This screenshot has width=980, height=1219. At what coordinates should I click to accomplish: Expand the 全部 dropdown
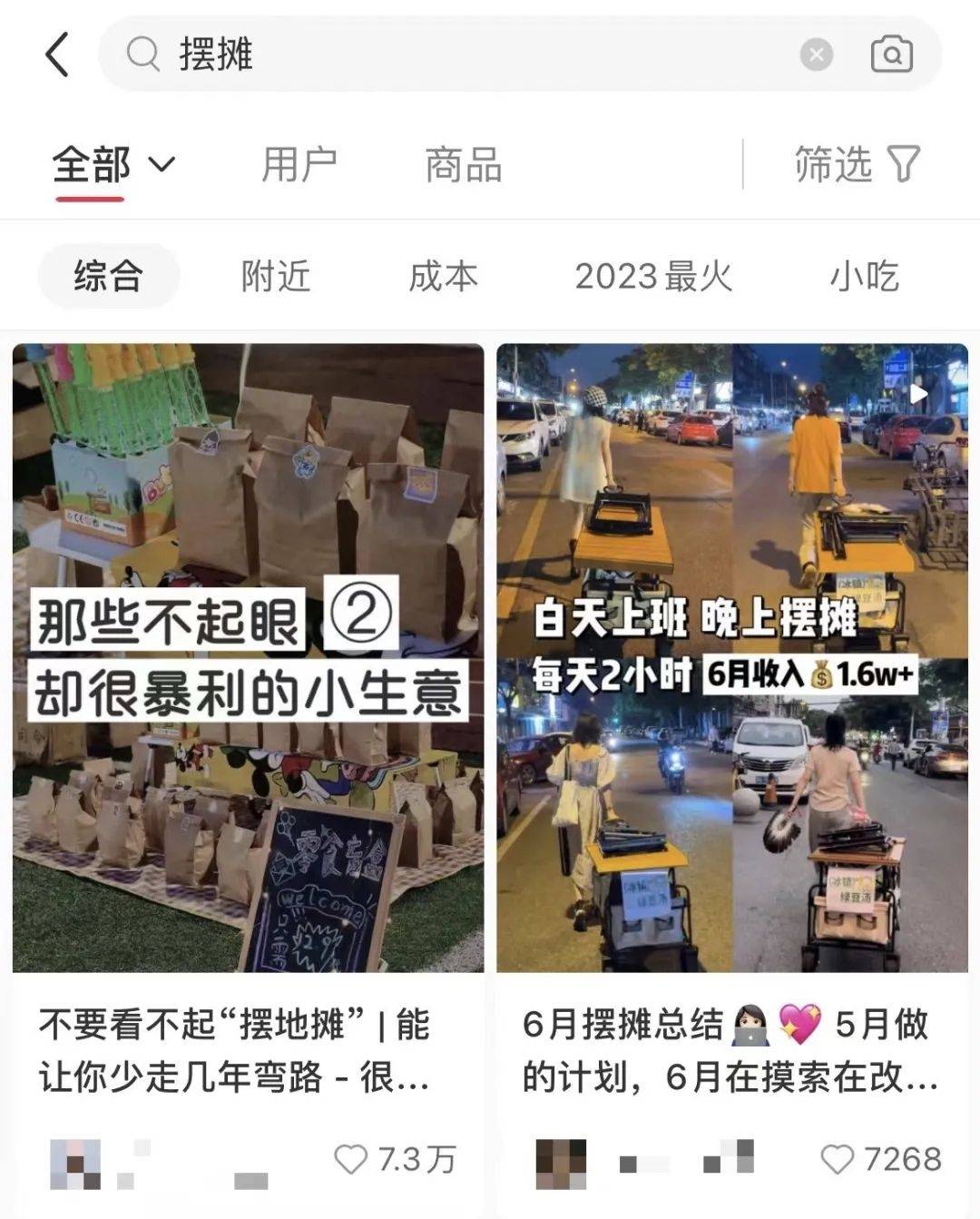(113, 165)
